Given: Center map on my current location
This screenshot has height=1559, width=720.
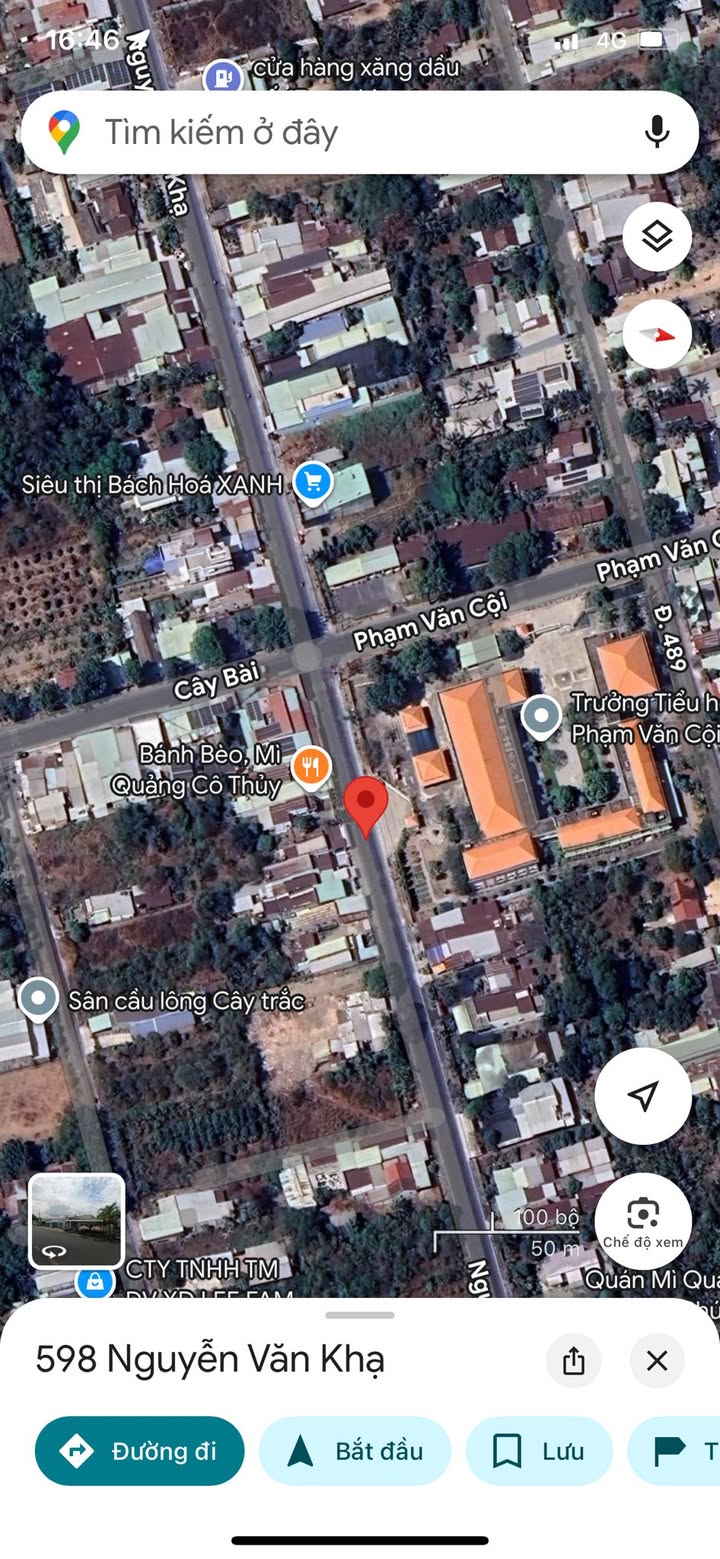Looking at the screenshot, I should pyautogui.click(x=642, y=1096).
